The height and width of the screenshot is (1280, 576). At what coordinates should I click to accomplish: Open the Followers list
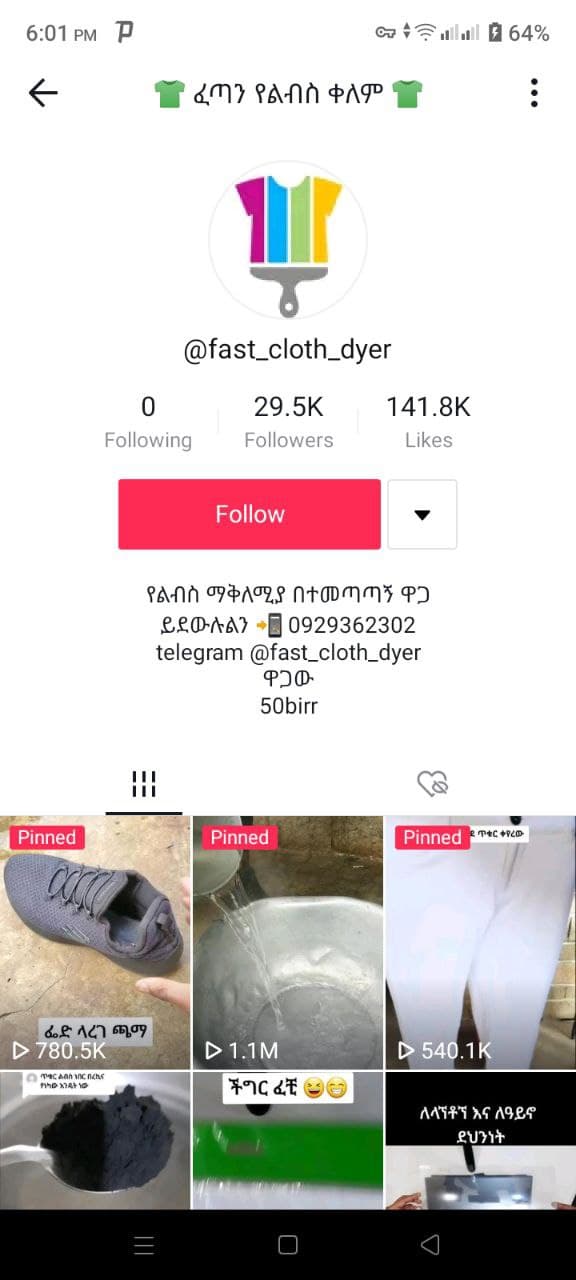288,422
